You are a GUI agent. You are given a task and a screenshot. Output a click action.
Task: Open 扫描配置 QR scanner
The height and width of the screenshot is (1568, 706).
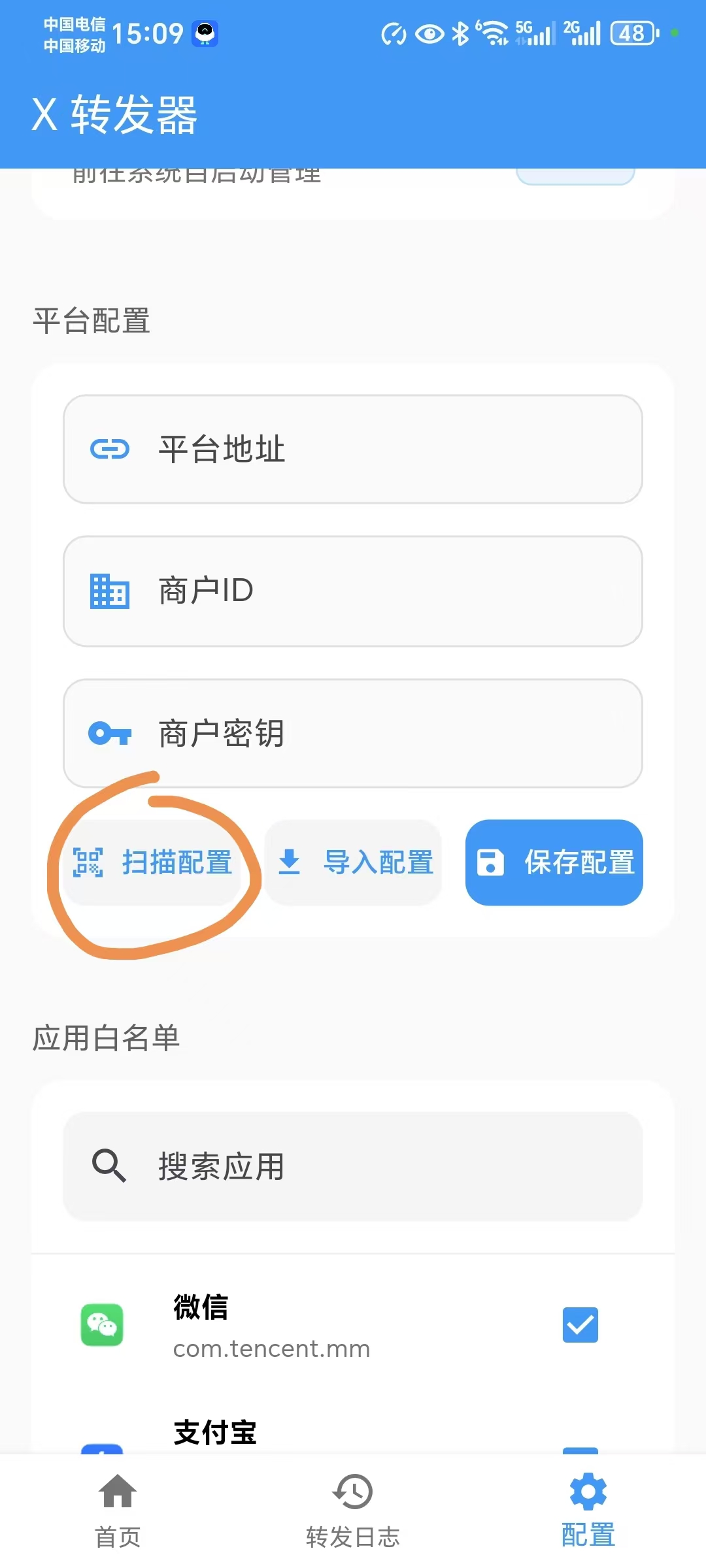[152, 862]
